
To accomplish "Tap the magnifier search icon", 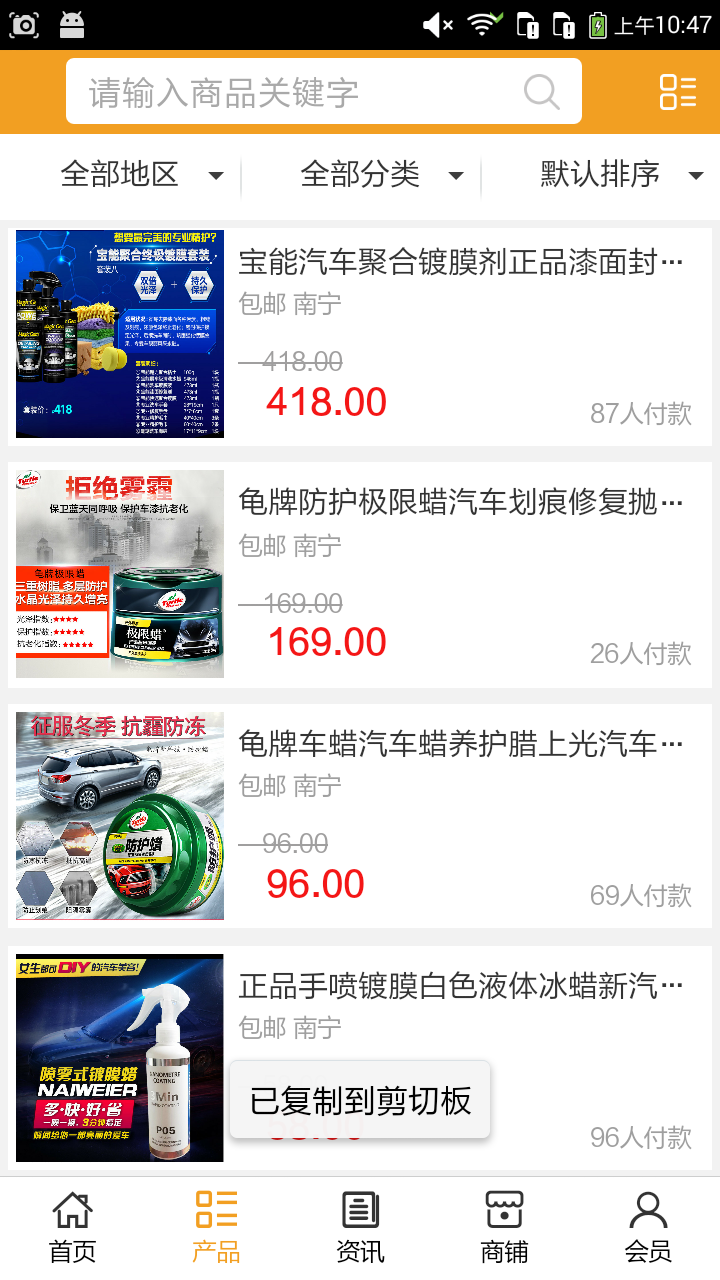I will coord(541,92).
